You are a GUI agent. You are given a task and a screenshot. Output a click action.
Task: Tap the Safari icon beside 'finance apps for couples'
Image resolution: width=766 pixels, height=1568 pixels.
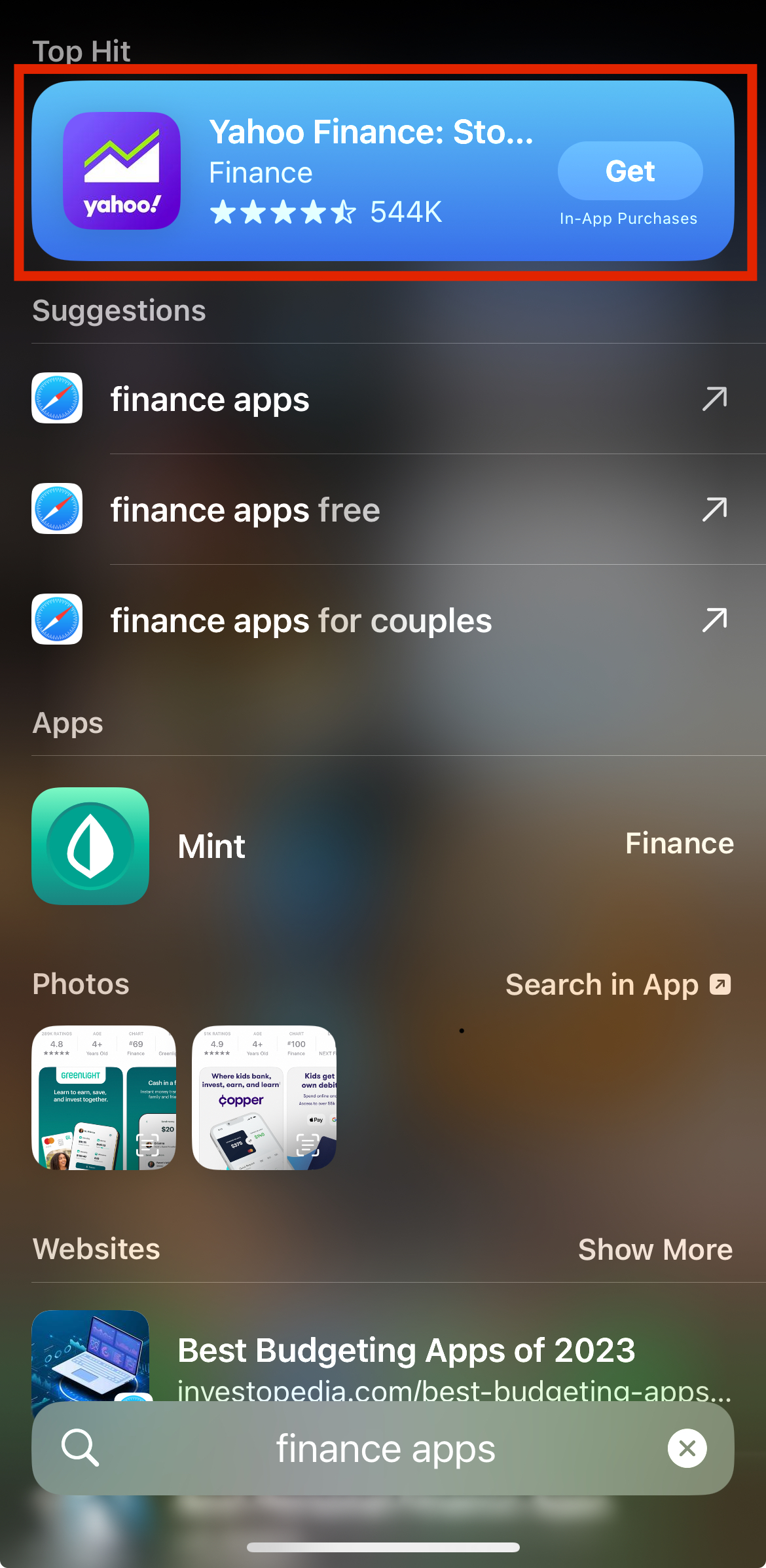[57, 619]
